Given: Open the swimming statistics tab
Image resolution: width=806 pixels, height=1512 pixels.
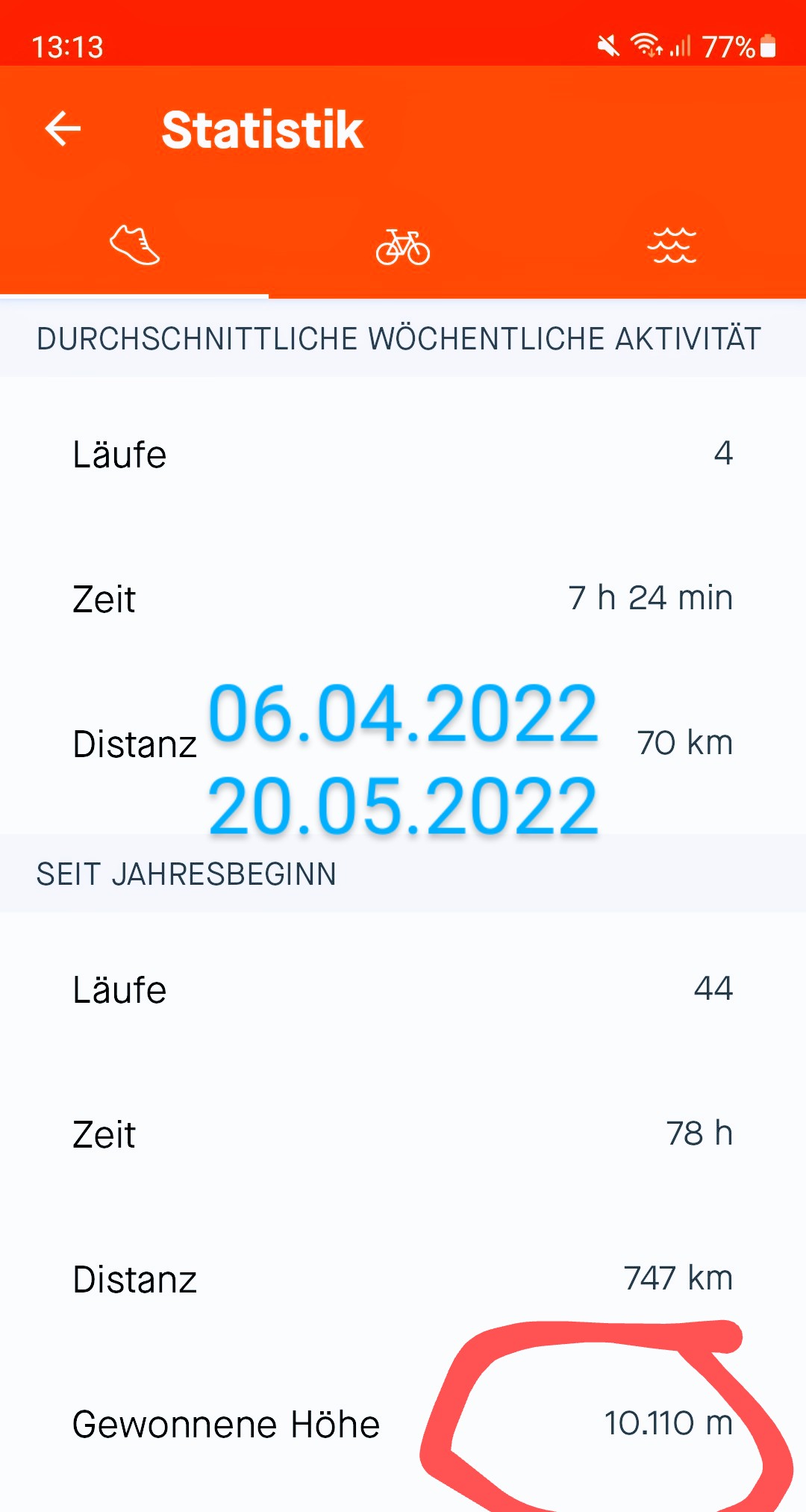Looking at the screenshot, I should (x=672, y=246).
